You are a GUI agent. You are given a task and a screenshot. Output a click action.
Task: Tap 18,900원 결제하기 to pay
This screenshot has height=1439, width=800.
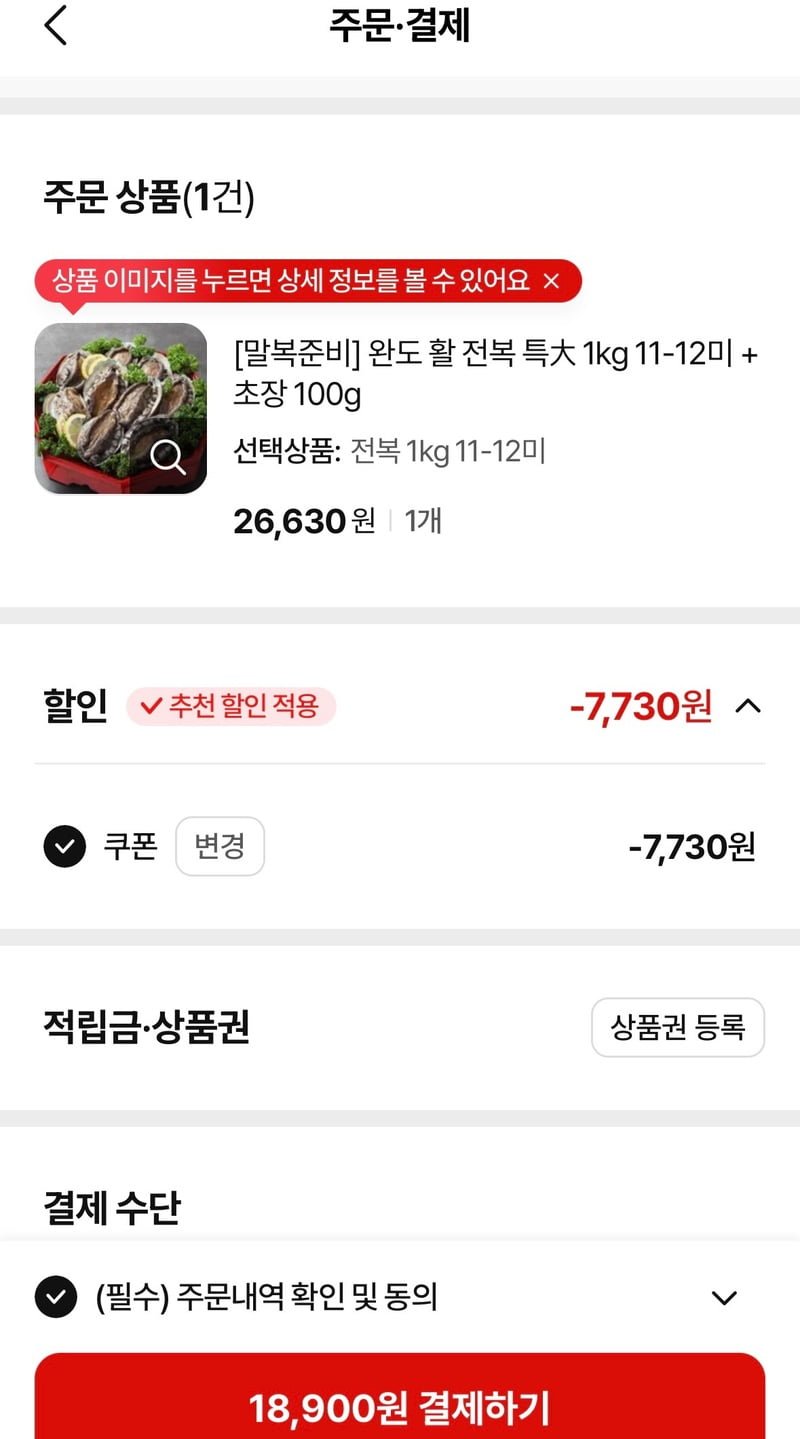(x=400, y=1406)
